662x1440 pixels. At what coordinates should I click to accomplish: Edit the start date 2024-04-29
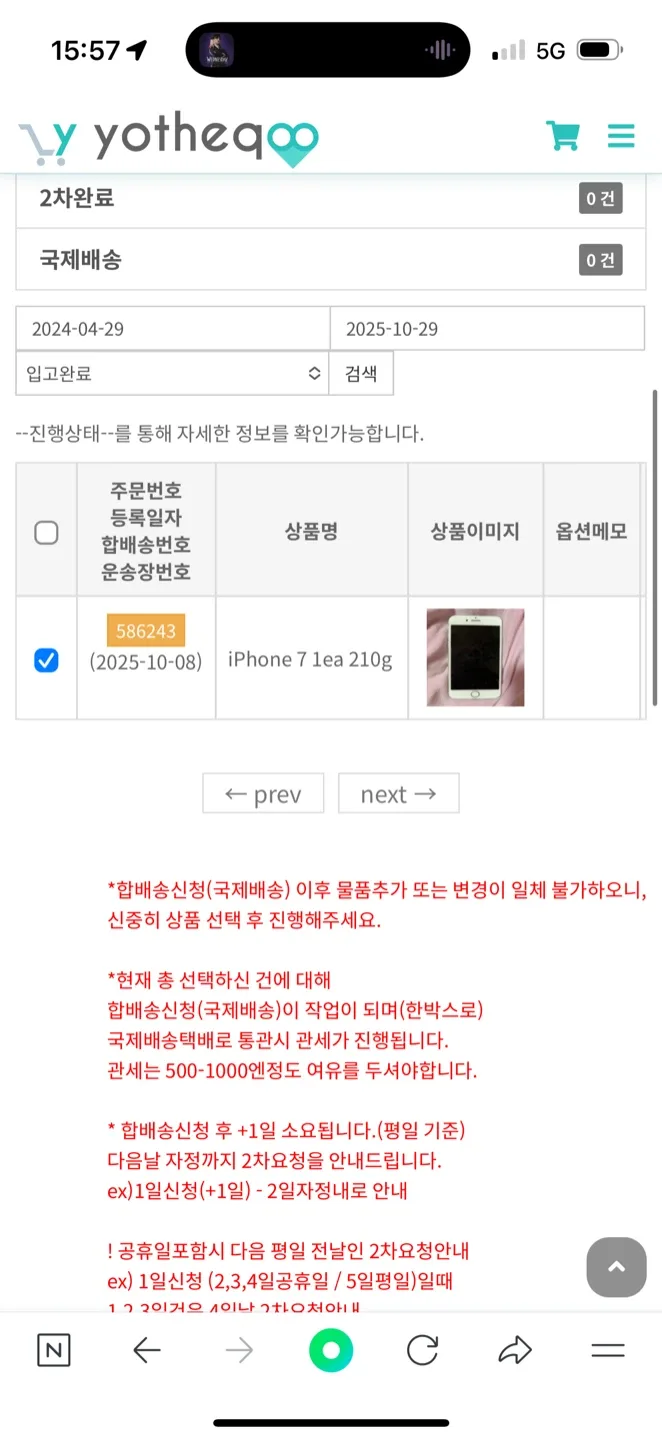click(172, 329)
